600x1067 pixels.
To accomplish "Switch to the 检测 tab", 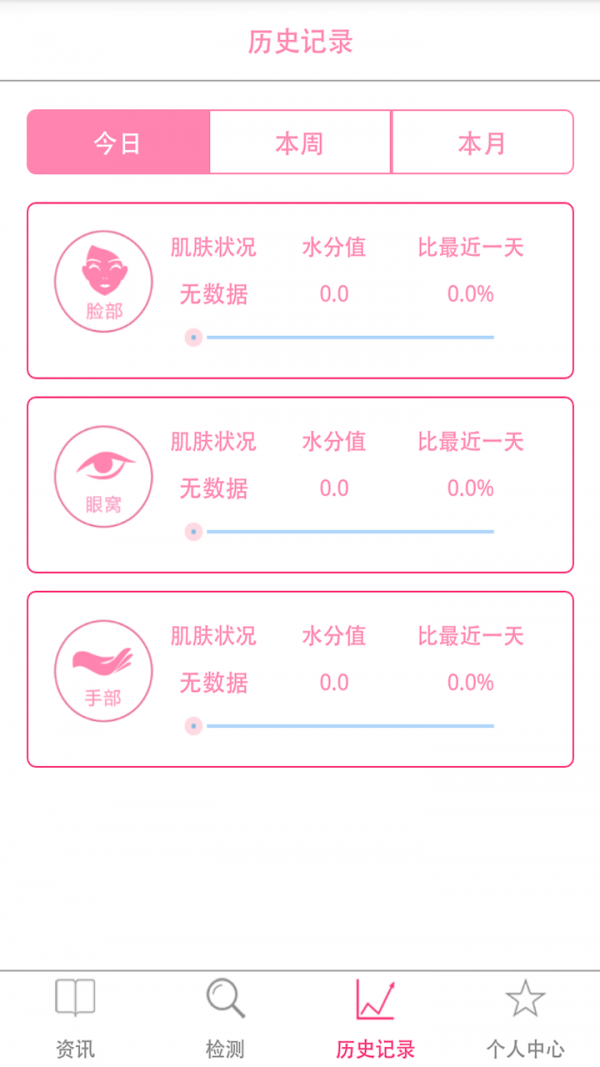I will (x=225, y=1018).
